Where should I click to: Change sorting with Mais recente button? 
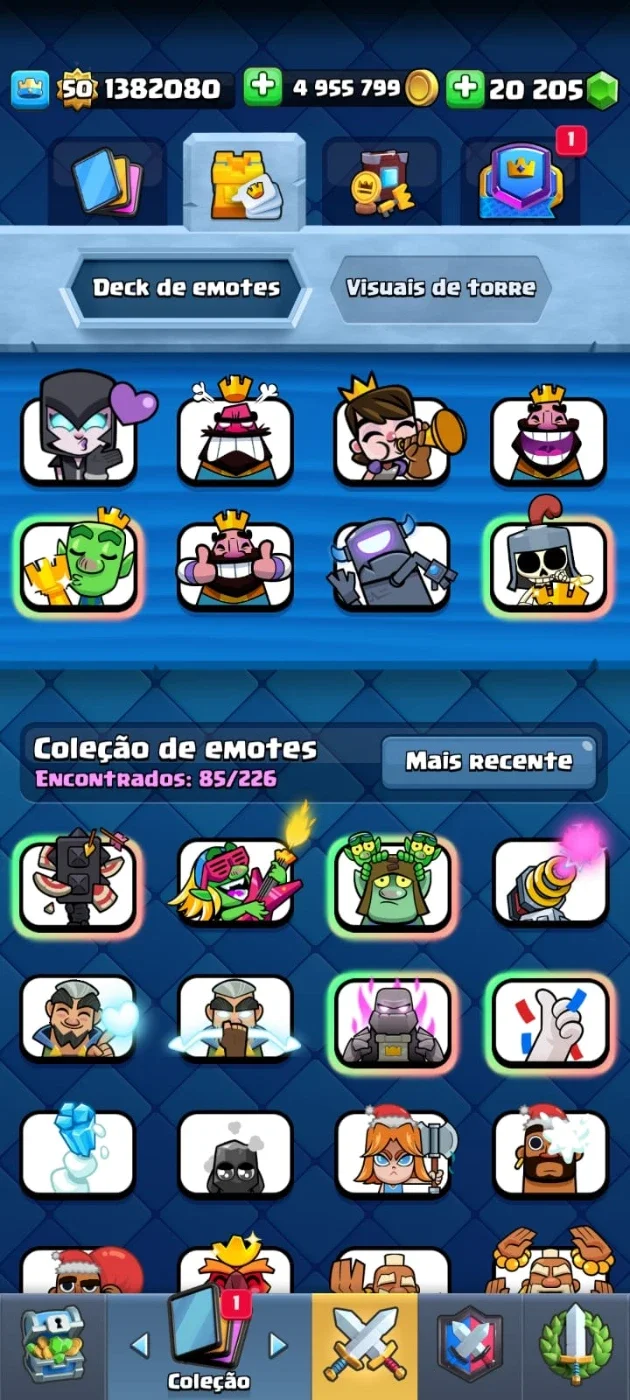point(489,762)
